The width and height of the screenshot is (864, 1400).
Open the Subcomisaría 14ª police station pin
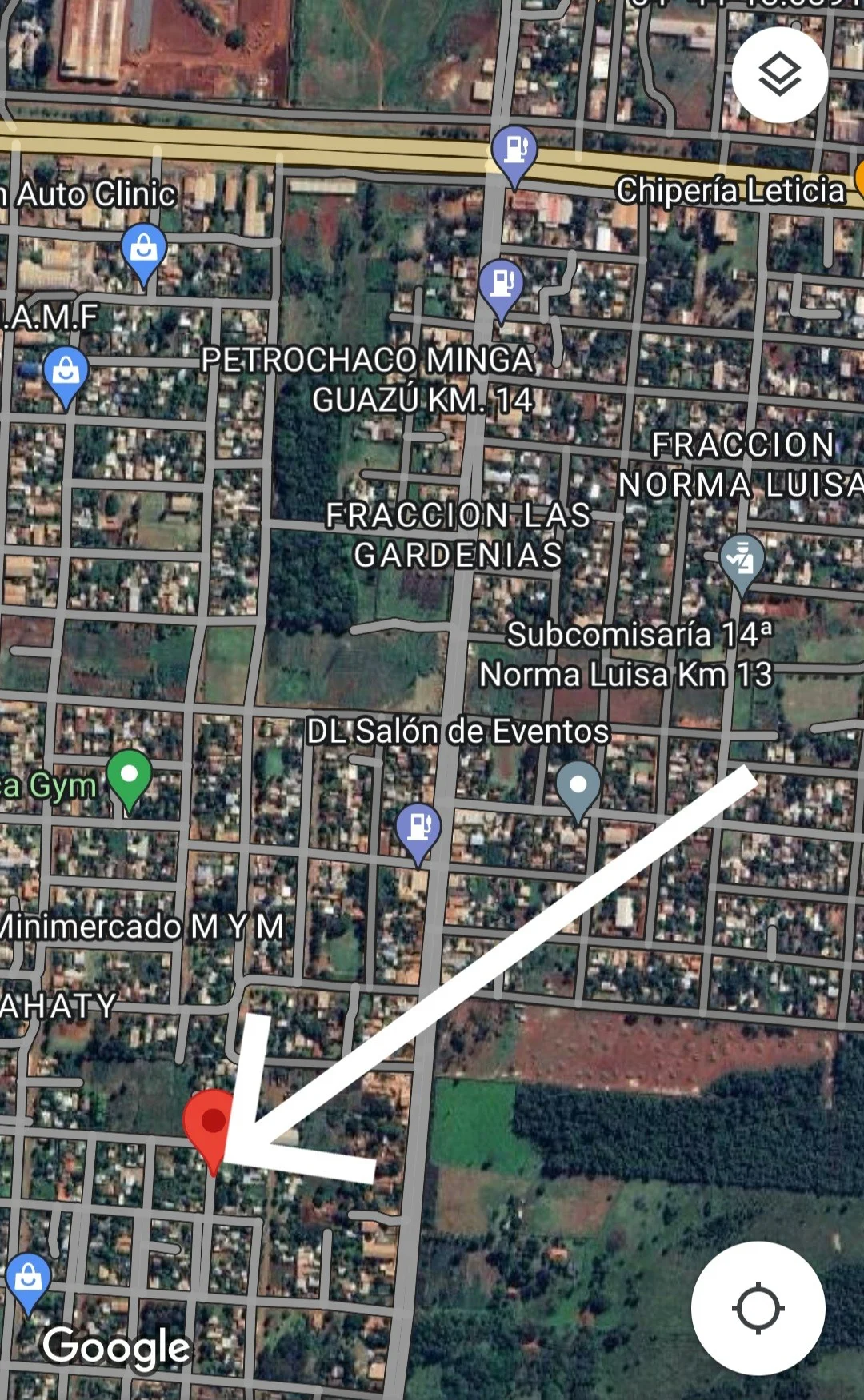tap(742, 560)
